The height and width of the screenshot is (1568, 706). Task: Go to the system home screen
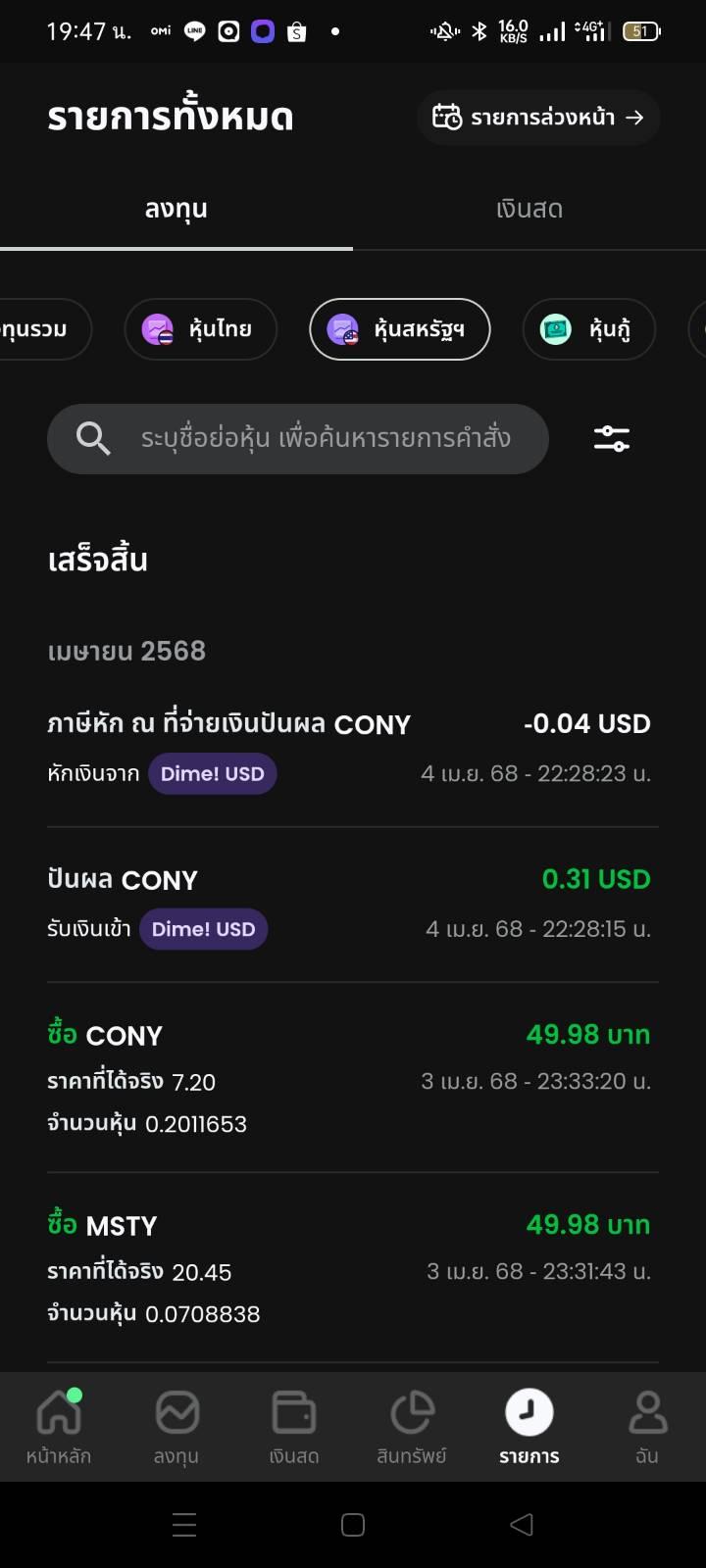point(353,1524)
